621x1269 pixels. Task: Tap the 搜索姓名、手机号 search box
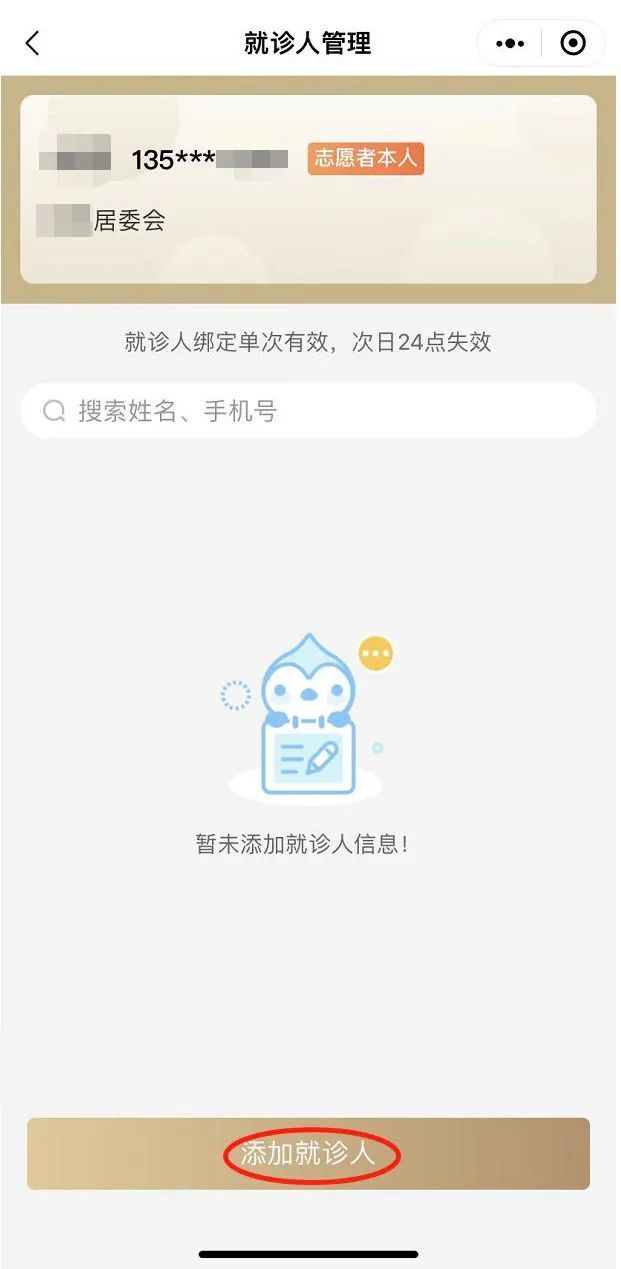pyautogui.click(x=308, y=411)
